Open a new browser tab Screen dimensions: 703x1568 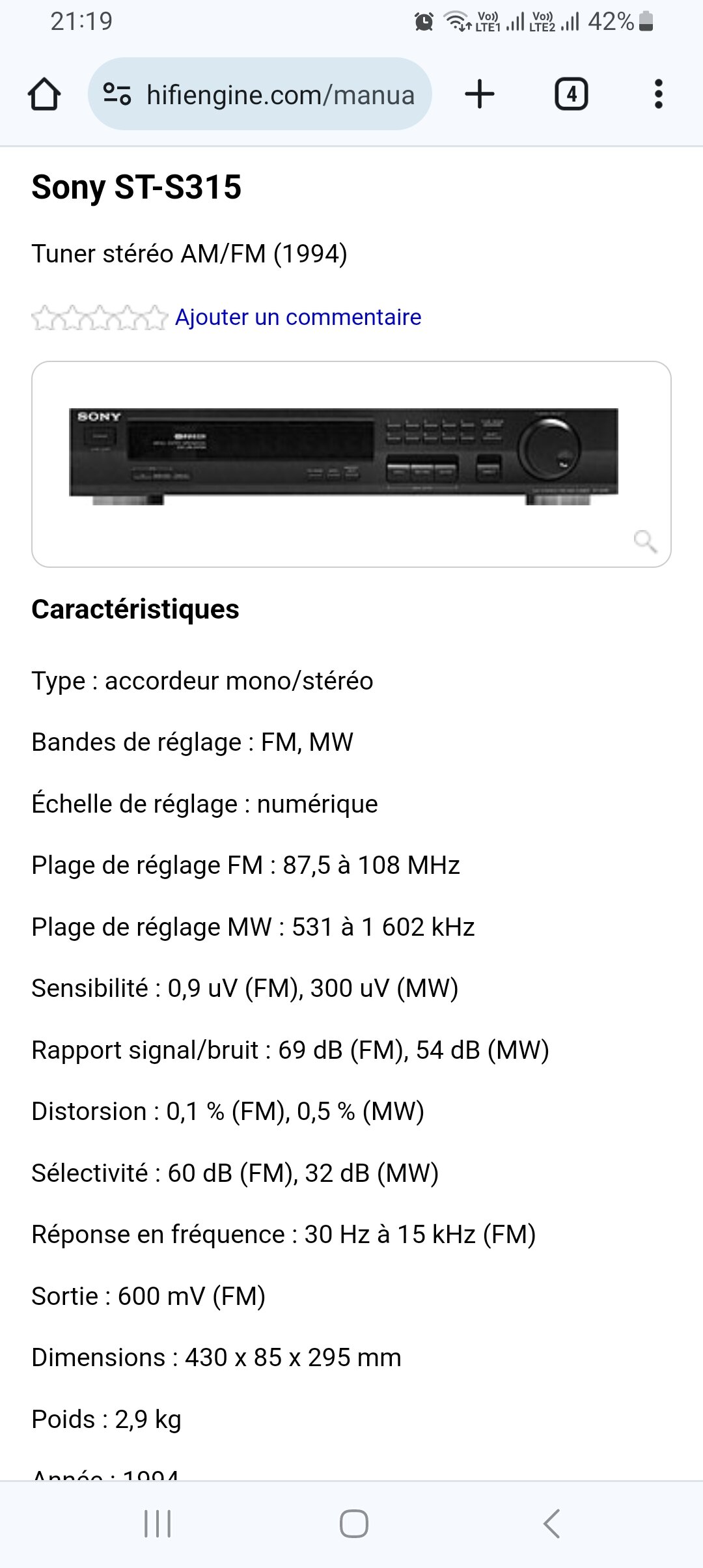[480, 94]
